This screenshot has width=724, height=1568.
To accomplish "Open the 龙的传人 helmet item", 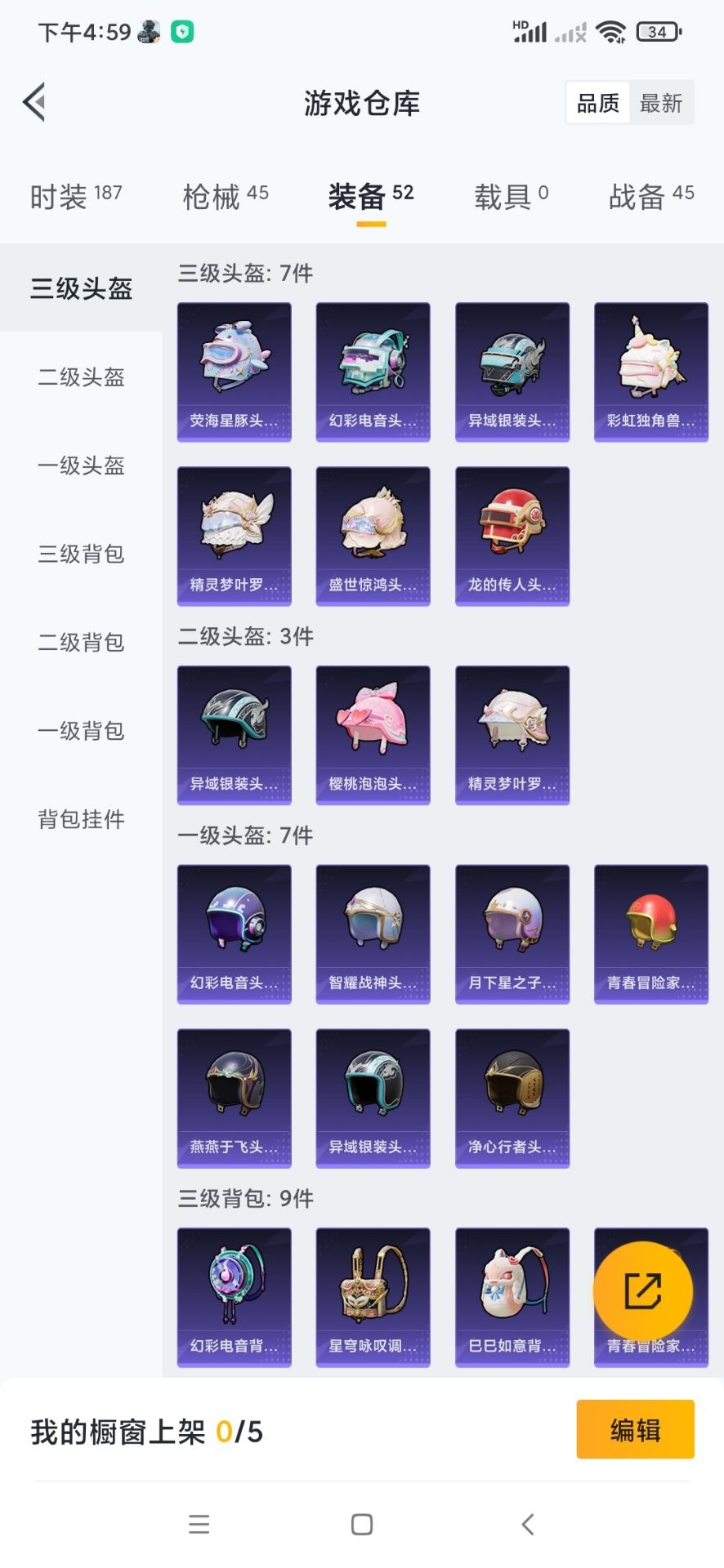I will point(512,537).
